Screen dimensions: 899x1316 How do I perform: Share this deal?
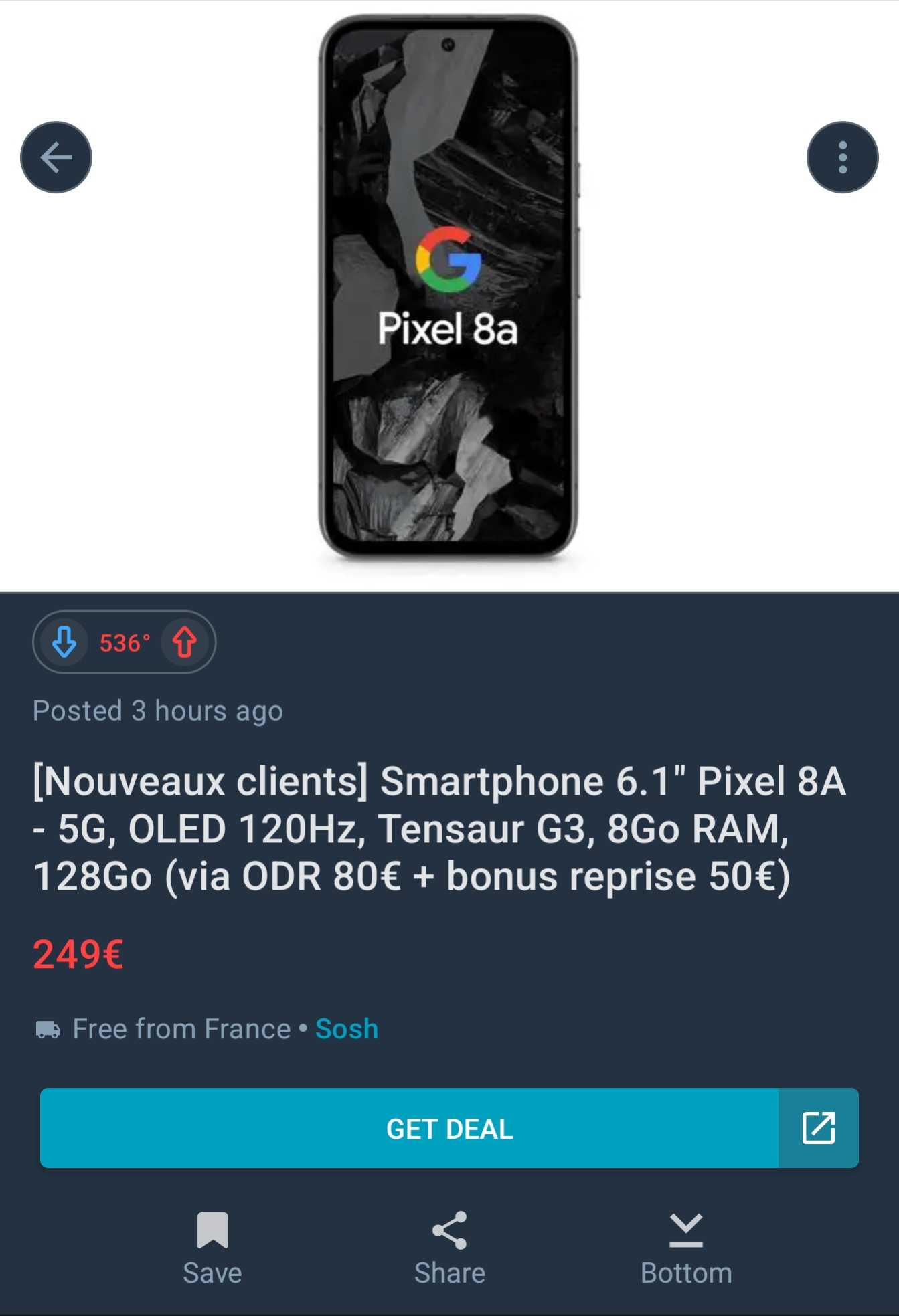[x=449, y=1247]
